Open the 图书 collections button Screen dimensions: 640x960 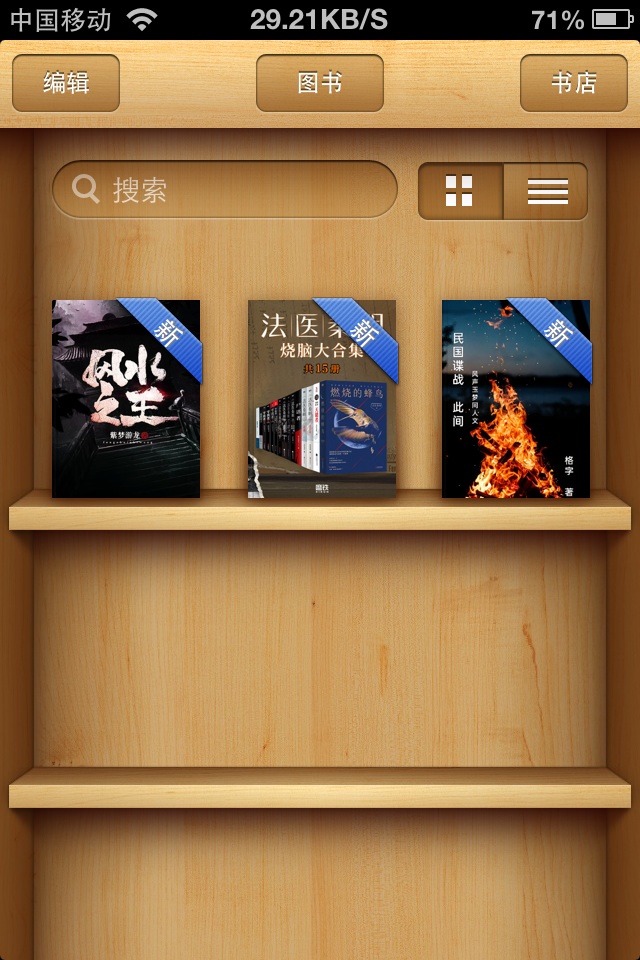320,83
